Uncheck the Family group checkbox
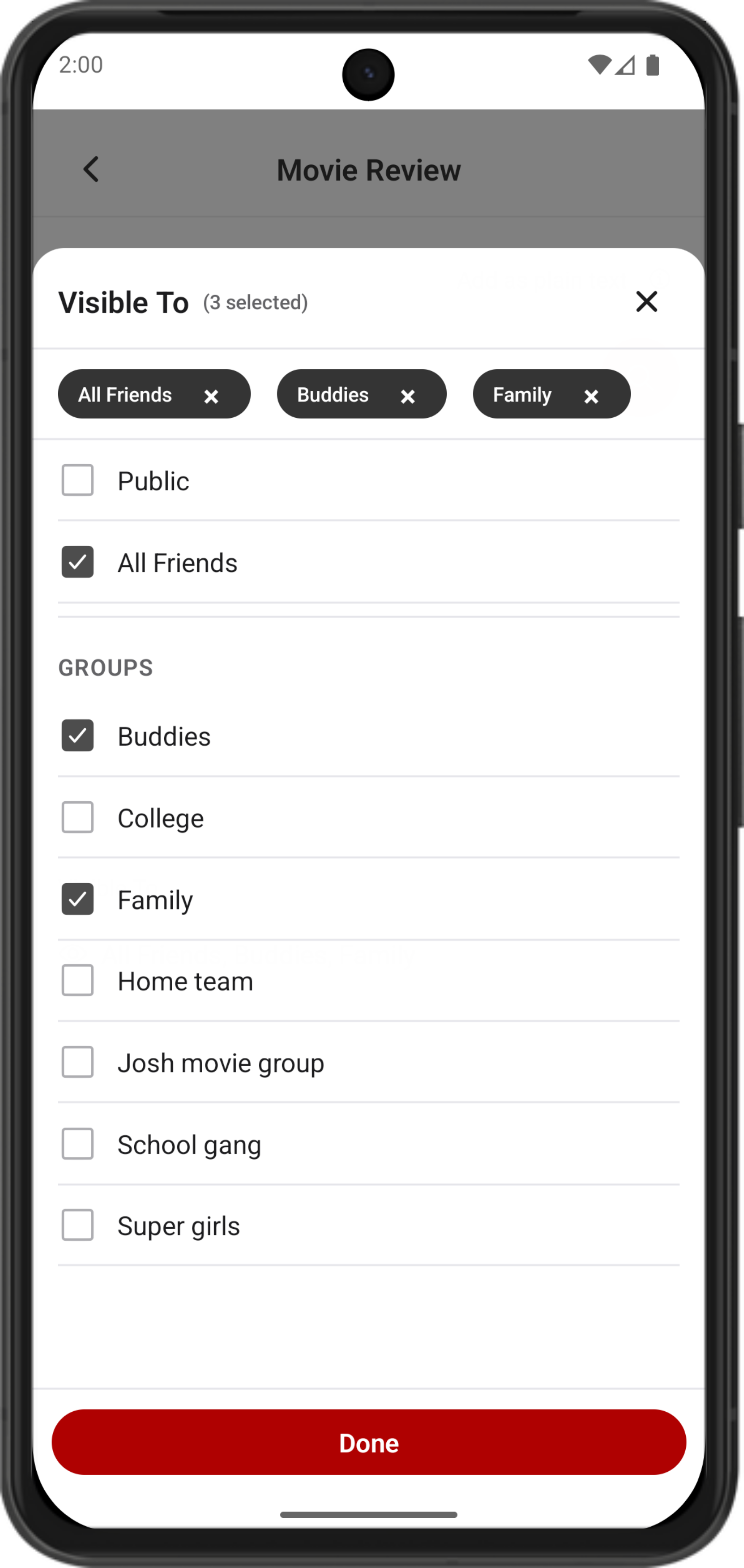Viewport: 744px width, 1568px height. pyautogui.click(x=78, y=899)
